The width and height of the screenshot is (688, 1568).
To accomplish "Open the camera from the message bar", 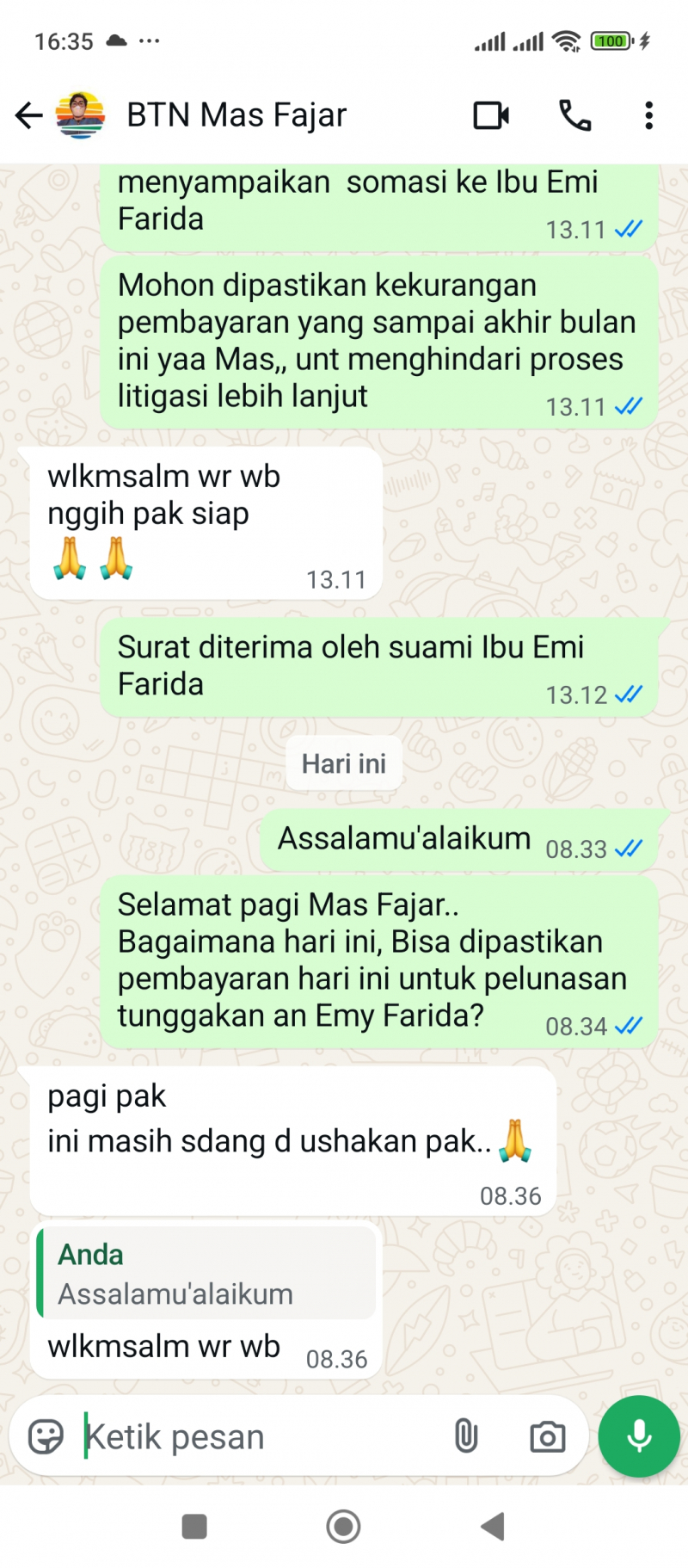I will 547,1436.
